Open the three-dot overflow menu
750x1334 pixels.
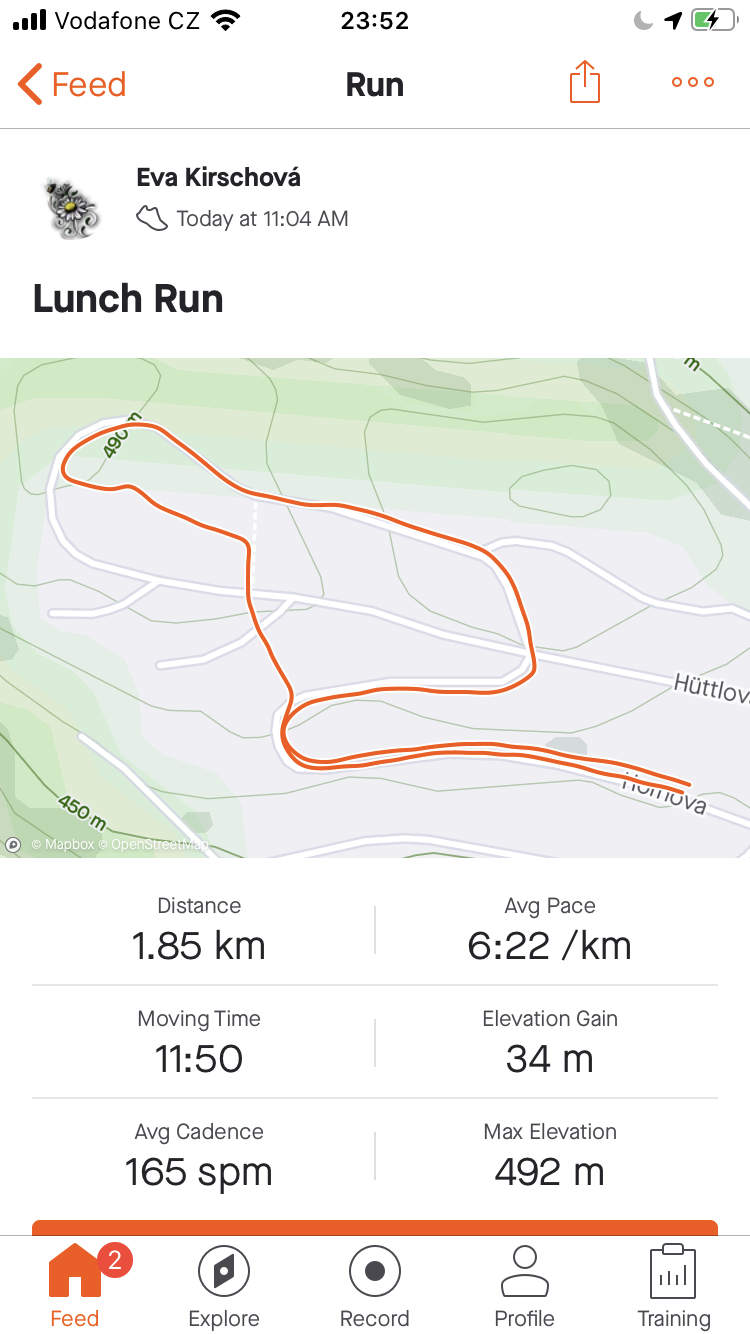[x=693, y=83]
